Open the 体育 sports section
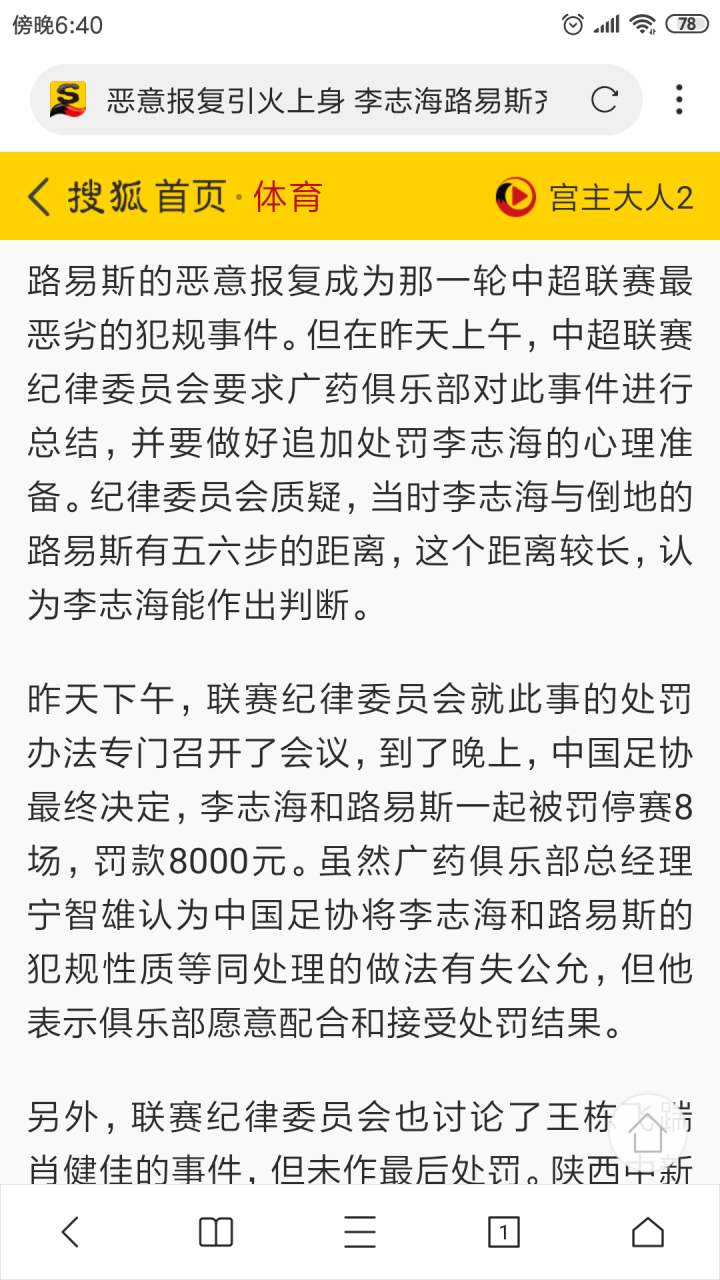Screen dimensions: 720x1280 288,197
